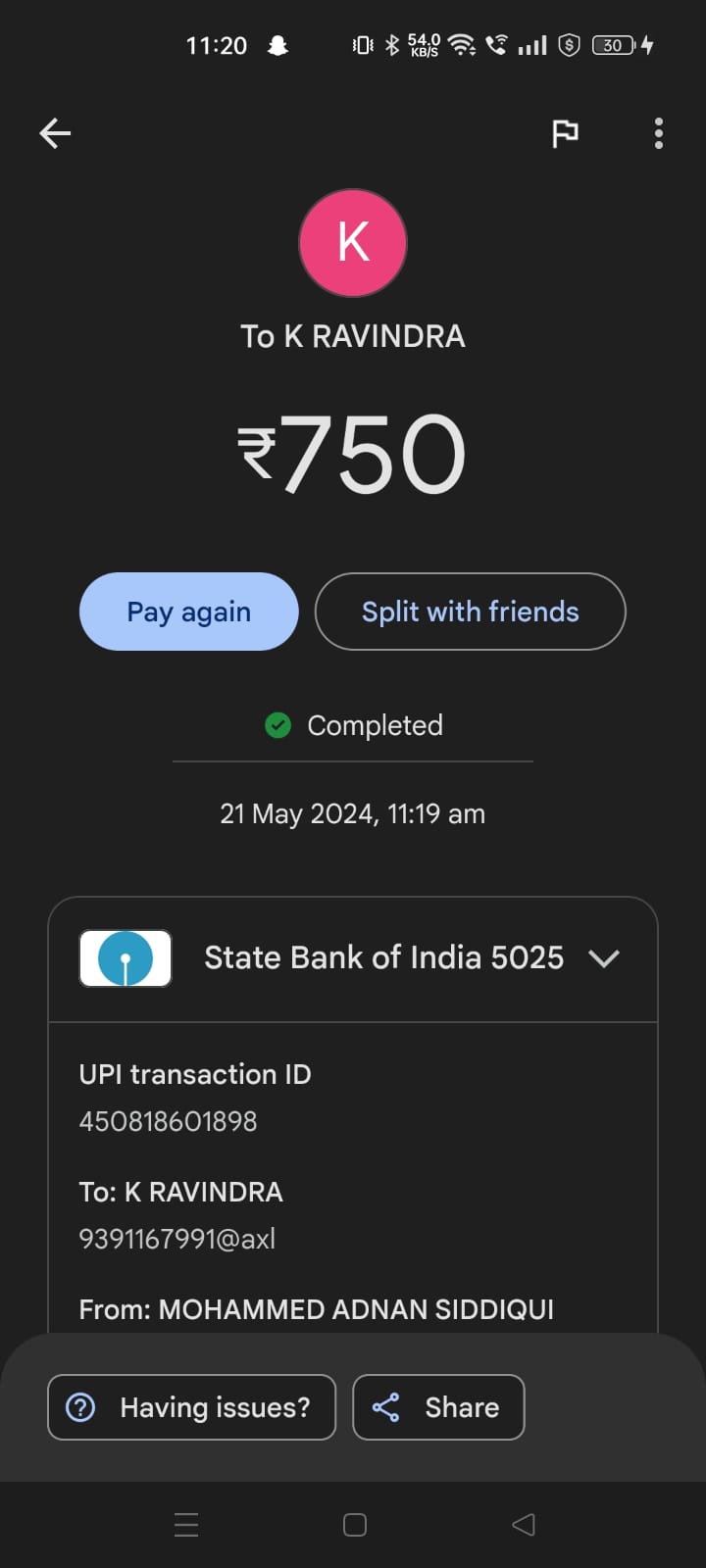The height and width of the screenshot is (1568, 706).
Task: Collapse the State Bank of India details
Action: click(604, 958)
